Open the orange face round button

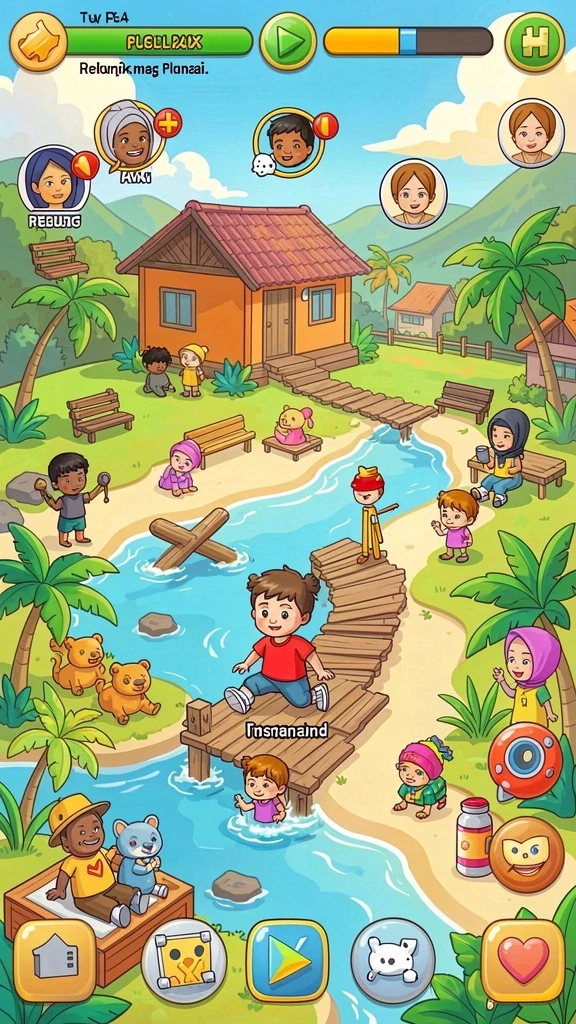point(526,854)
